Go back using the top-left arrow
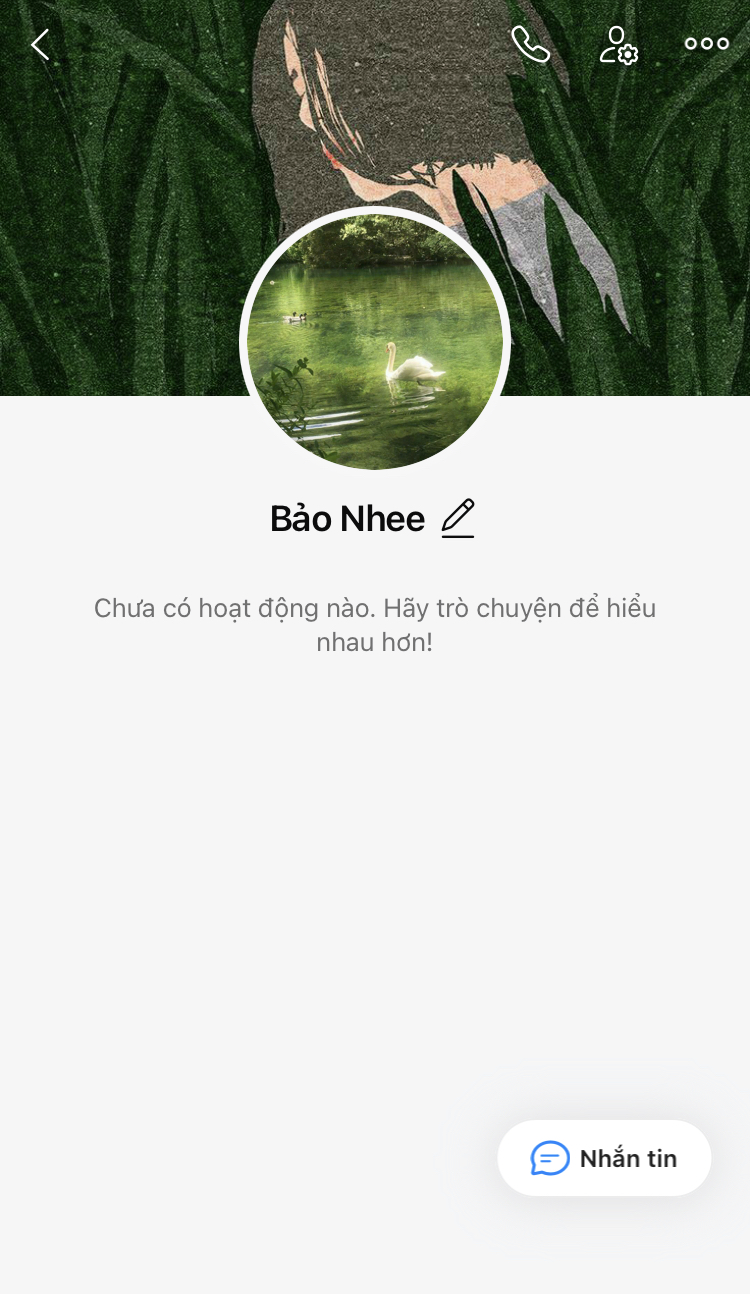Viewport: 750px width, 1294px height. coord(40,44)
